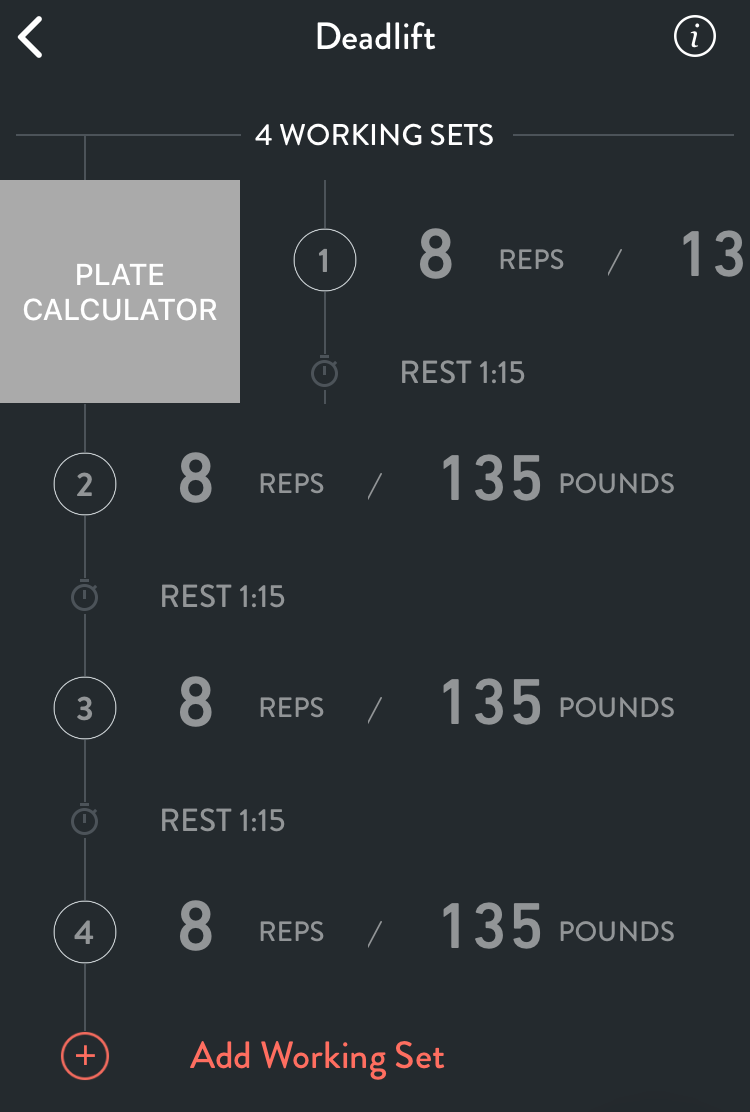Go back from the Deadlift screen
The width and height of the screenshot is (750, 1112).
tap(31, 38)
